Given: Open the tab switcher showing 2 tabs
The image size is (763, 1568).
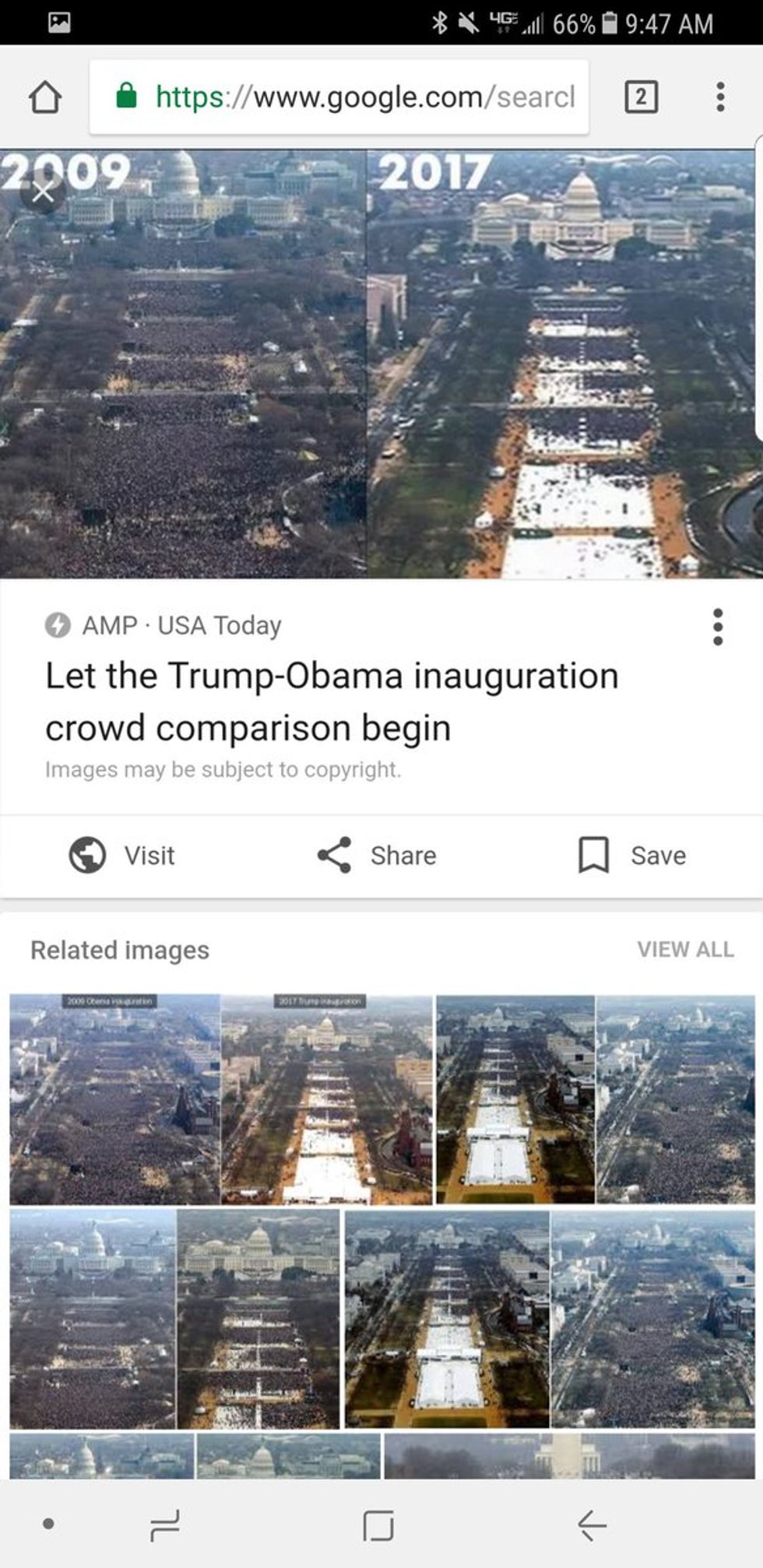Looking at the screenshot, I should [x=641, y=97].
